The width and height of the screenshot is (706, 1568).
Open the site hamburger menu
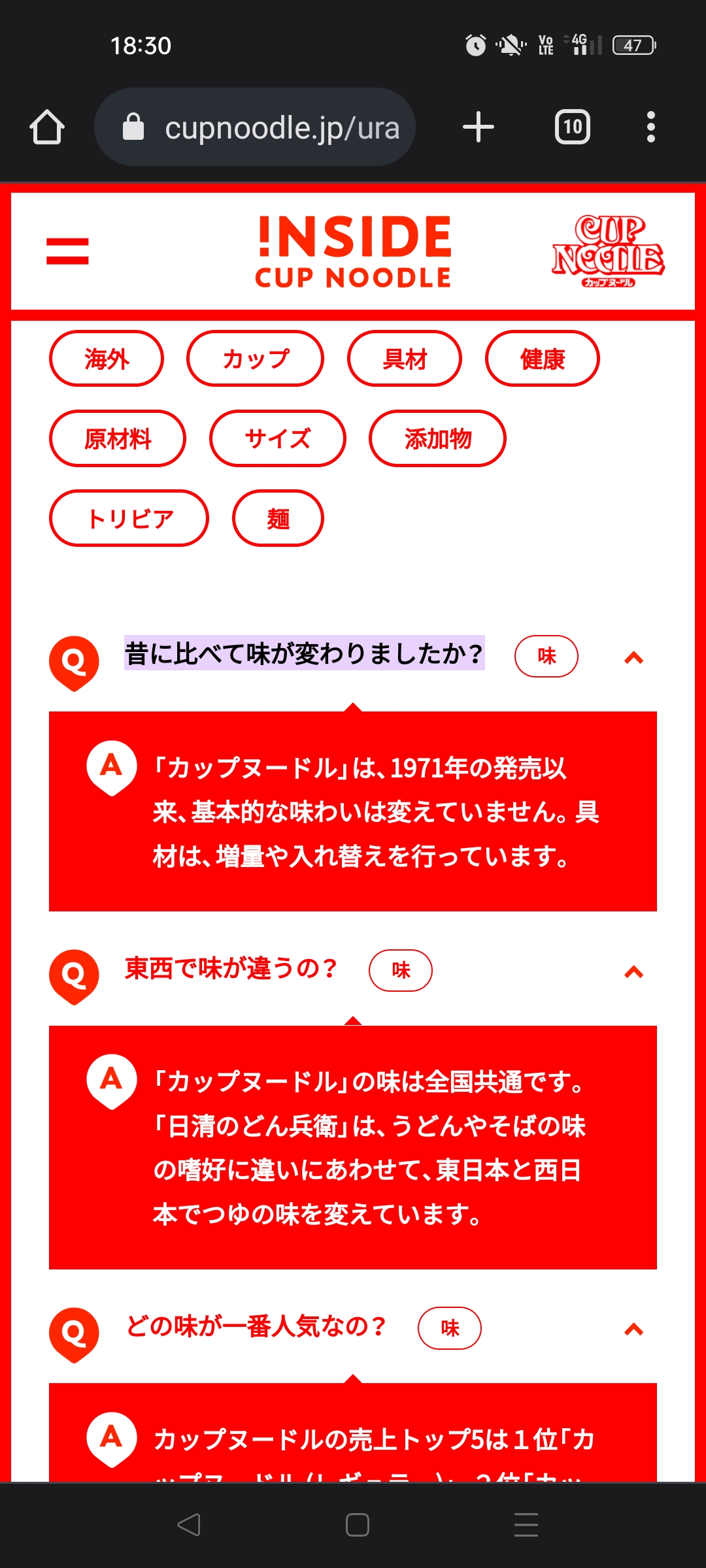pyautogui.click(x=67, y=252)
